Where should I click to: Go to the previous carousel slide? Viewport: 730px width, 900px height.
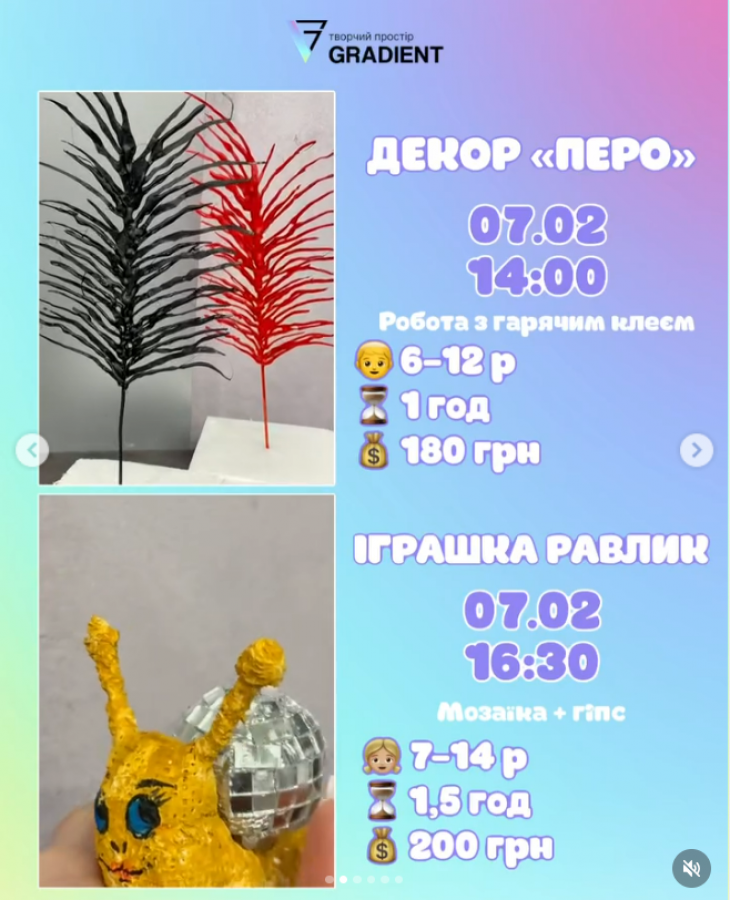tap(32, 450)
